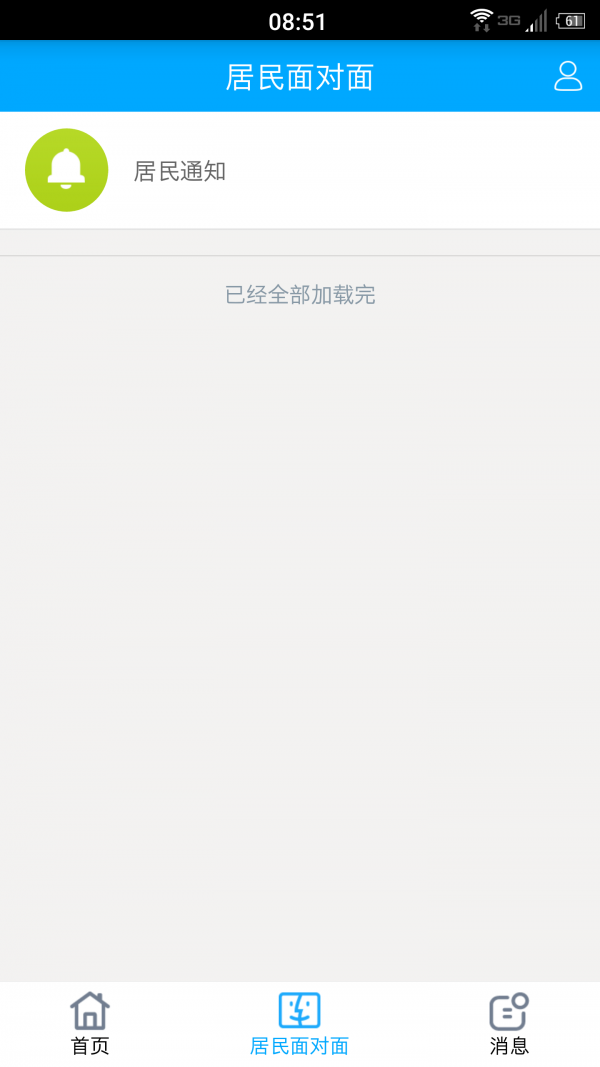Select the 居民面对面 tab
This screenshot has height=1067, width=600.
point(299,1023)
